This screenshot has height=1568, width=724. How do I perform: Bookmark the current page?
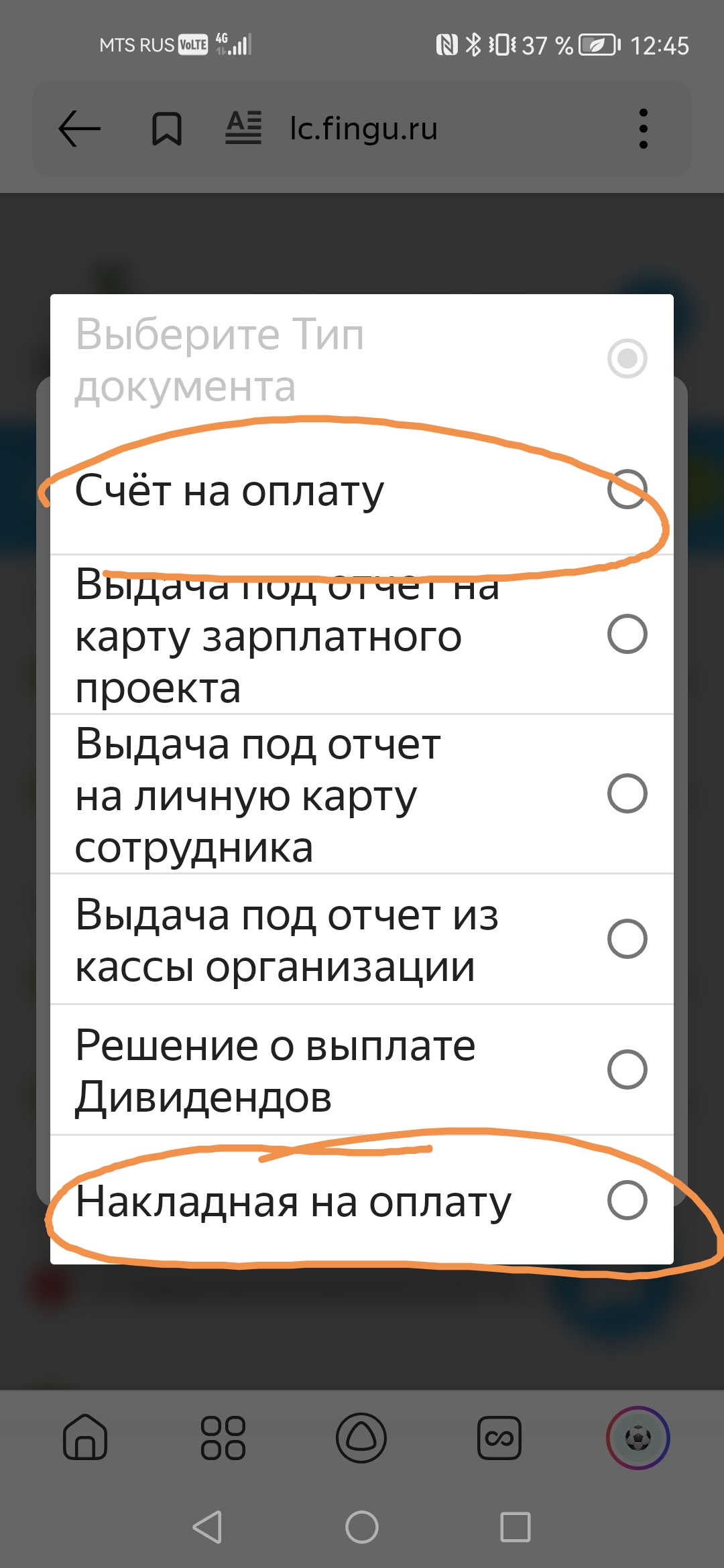coord(166,129)
